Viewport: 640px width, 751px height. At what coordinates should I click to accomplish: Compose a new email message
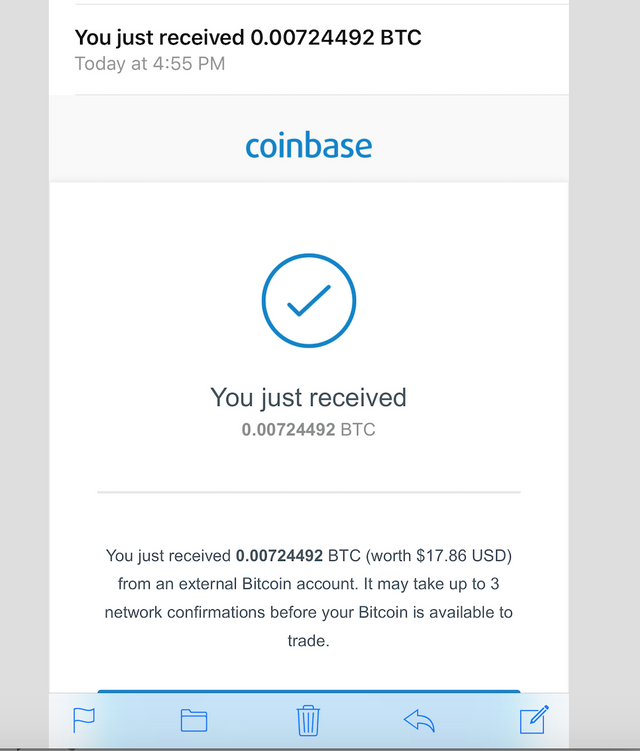(x=534, y=719)
